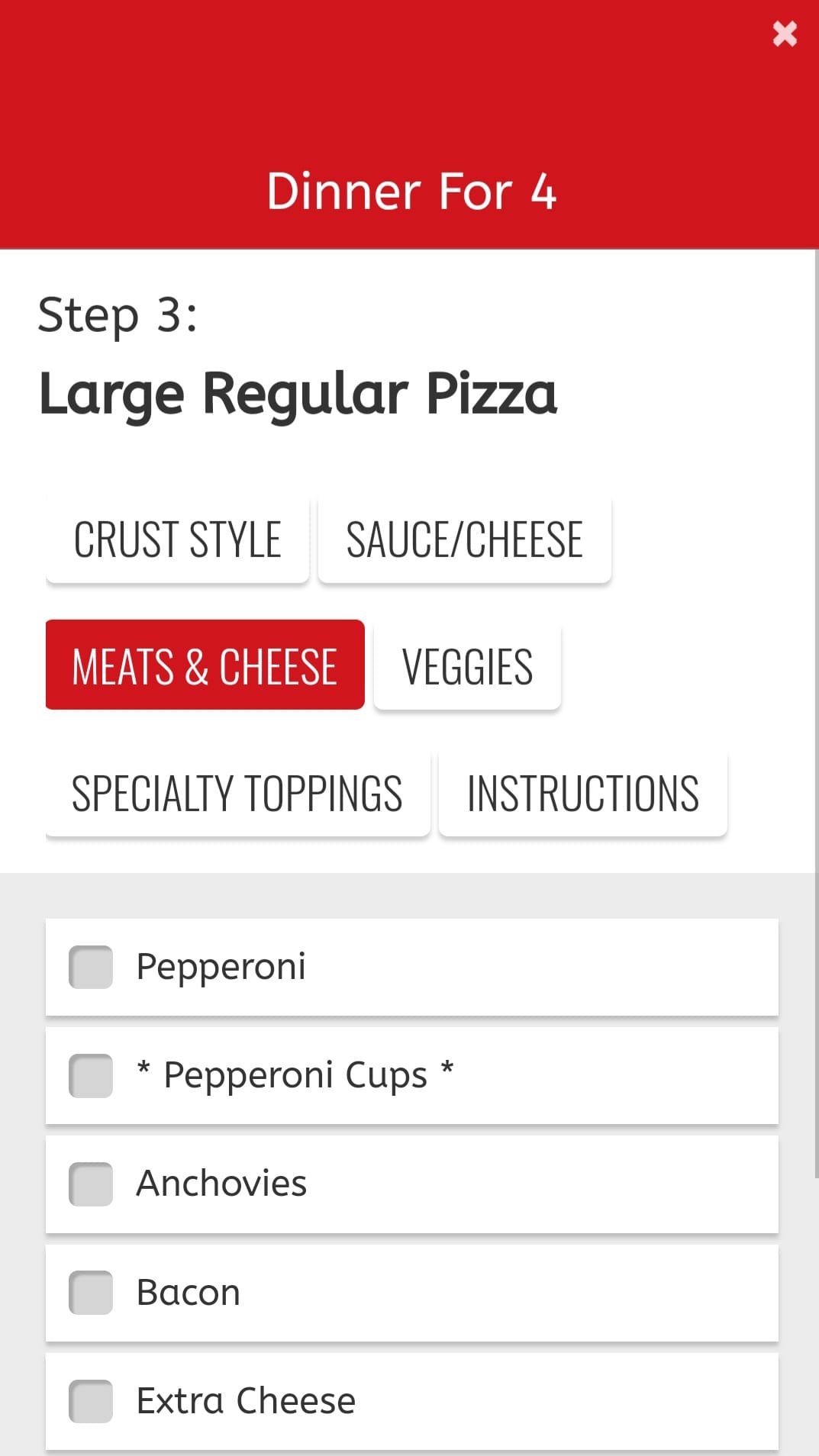The width and height of the screenshot is (819, 1456).
Task: Enable the Extra Cheese option
Action: click(91, 1400)
